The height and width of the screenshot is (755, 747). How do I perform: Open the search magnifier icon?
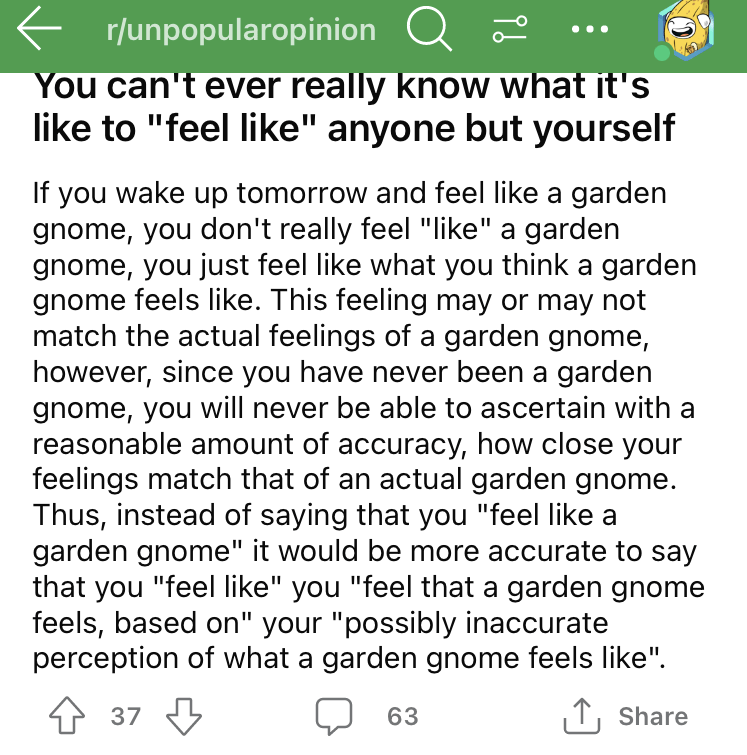[x=429, y=32]
